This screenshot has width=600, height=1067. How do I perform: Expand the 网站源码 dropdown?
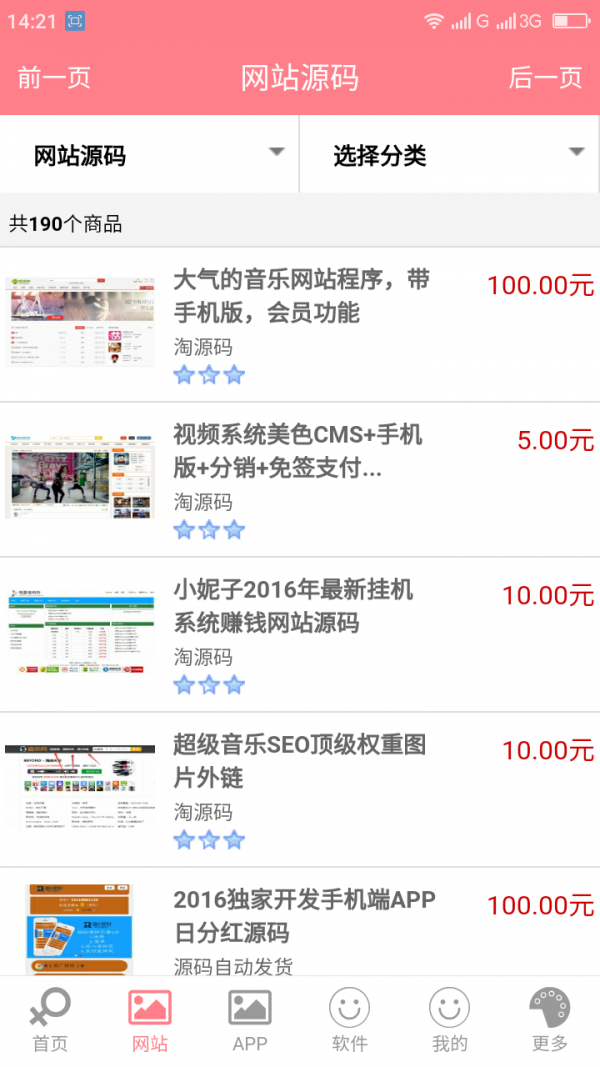(x=150, y=155)
